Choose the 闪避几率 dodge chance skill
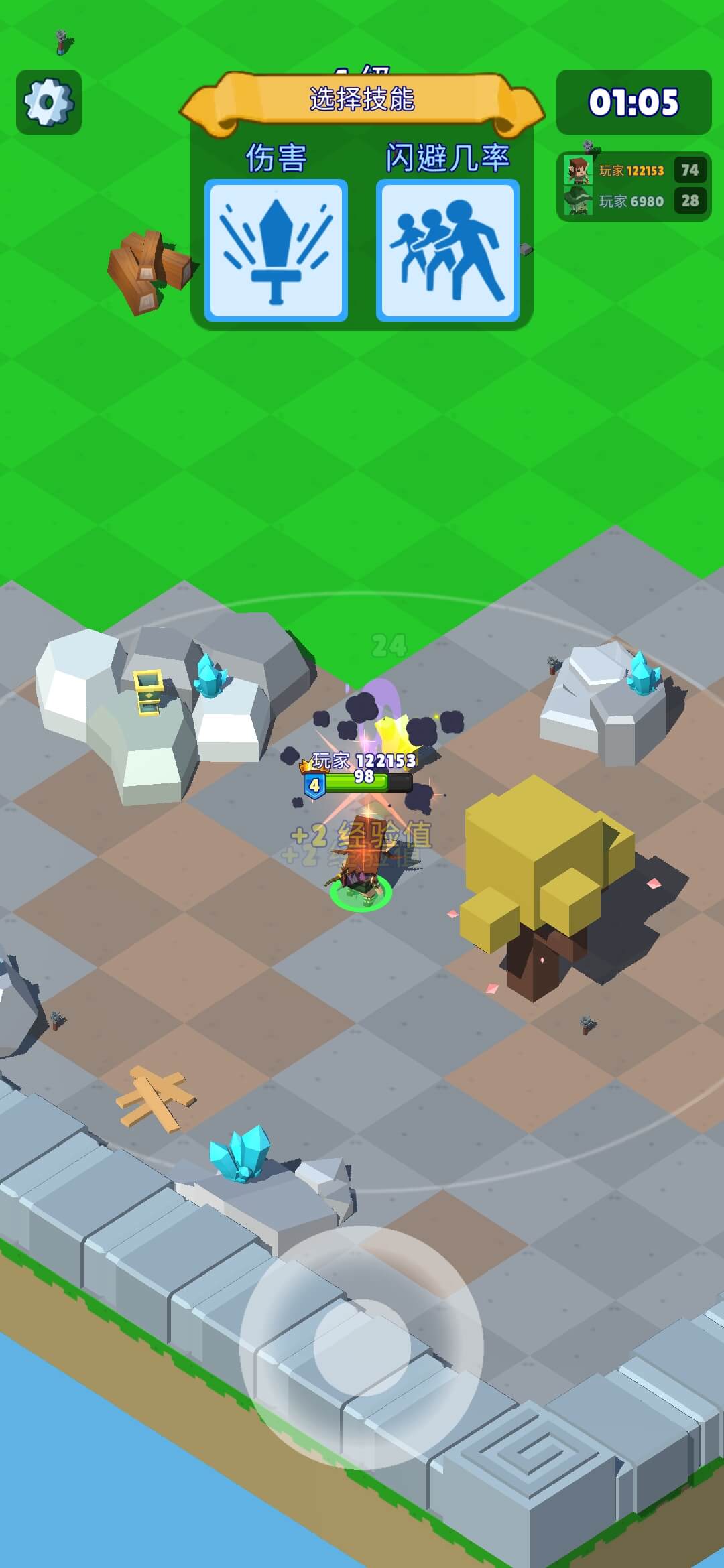The image size is (724, 1568). (x=448, y=250)
